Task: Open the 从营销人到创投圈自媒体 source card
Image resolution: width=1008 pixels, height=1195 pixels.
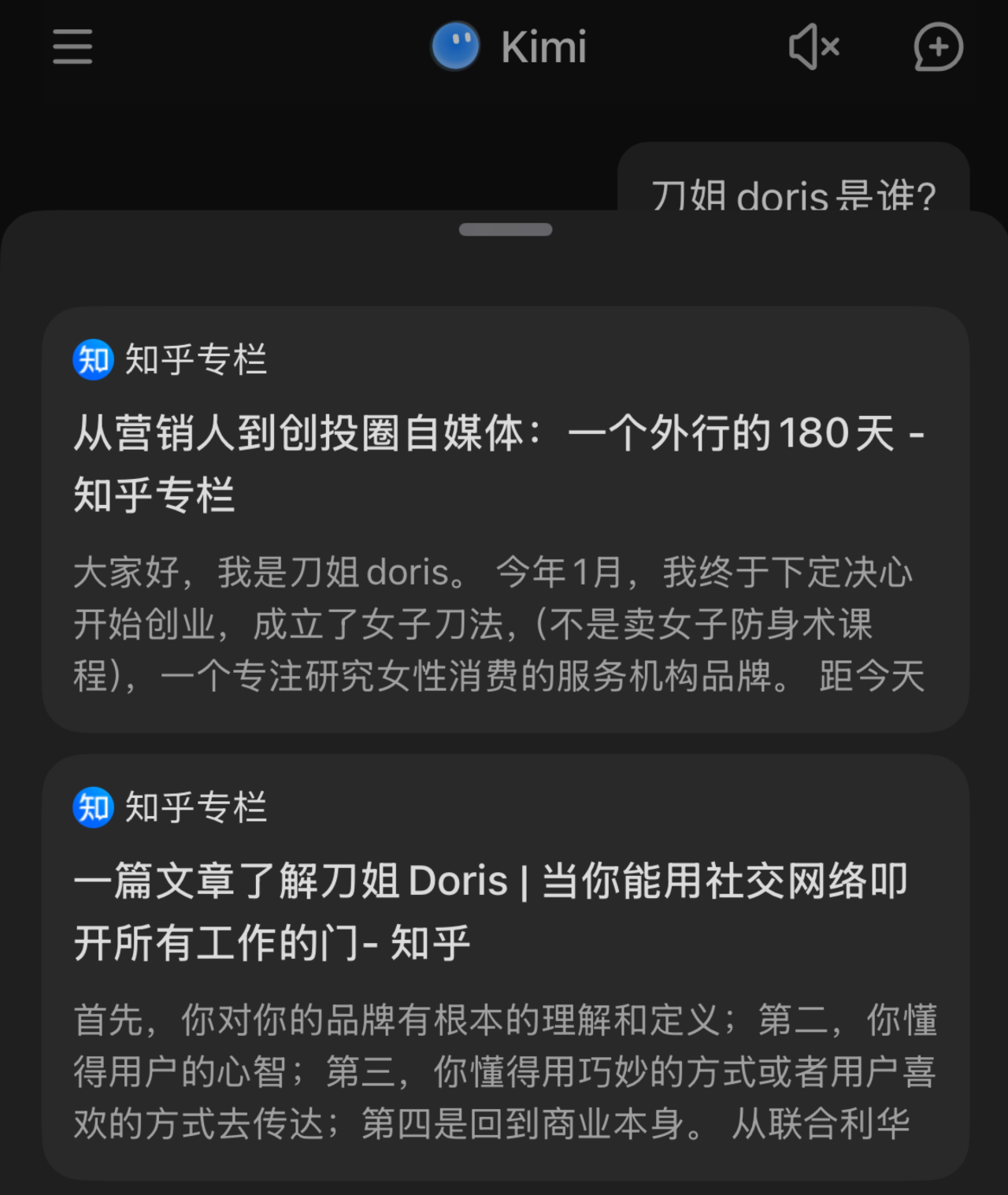Action: pyautogui.click(x=505, y=520)
